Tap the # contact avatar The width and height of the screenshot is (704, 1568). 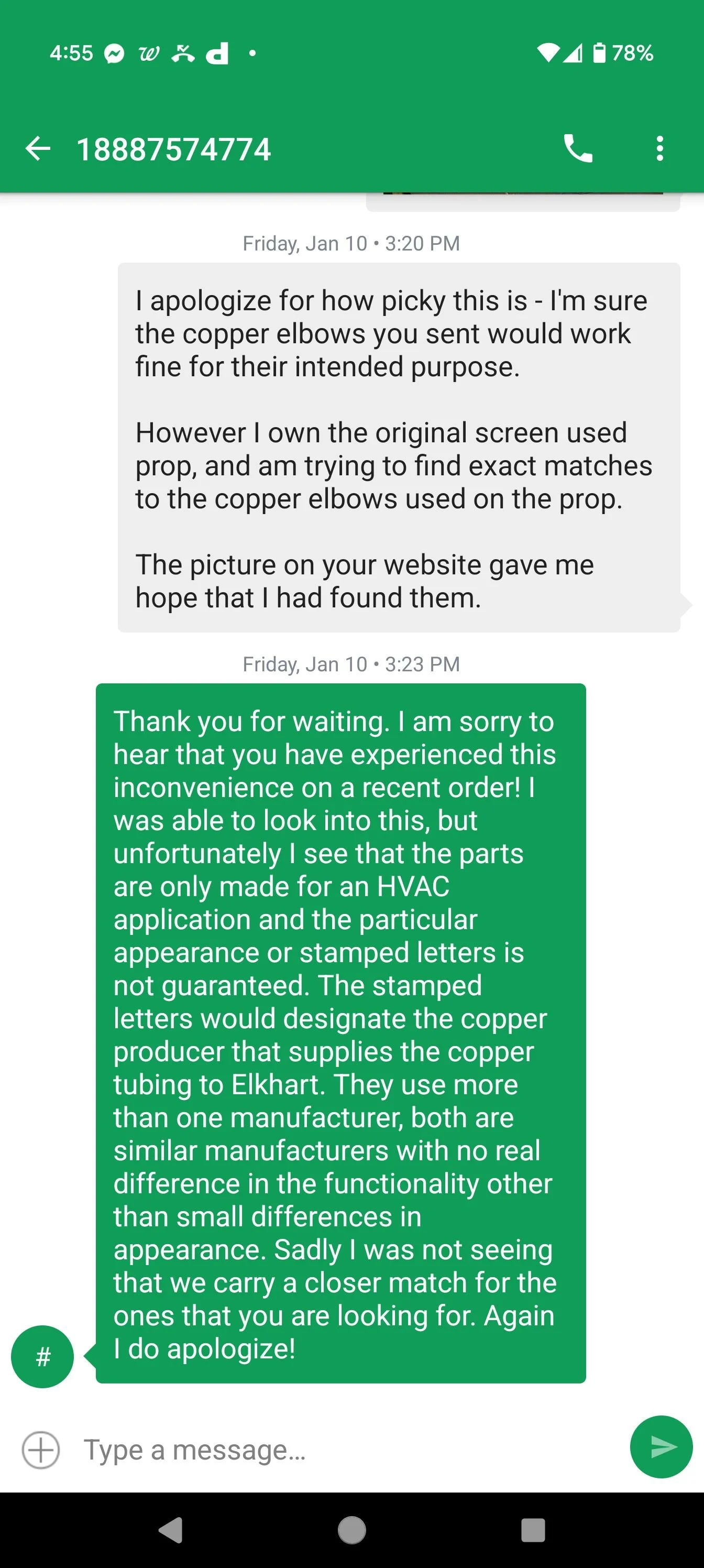click(x=42, y=1356)
